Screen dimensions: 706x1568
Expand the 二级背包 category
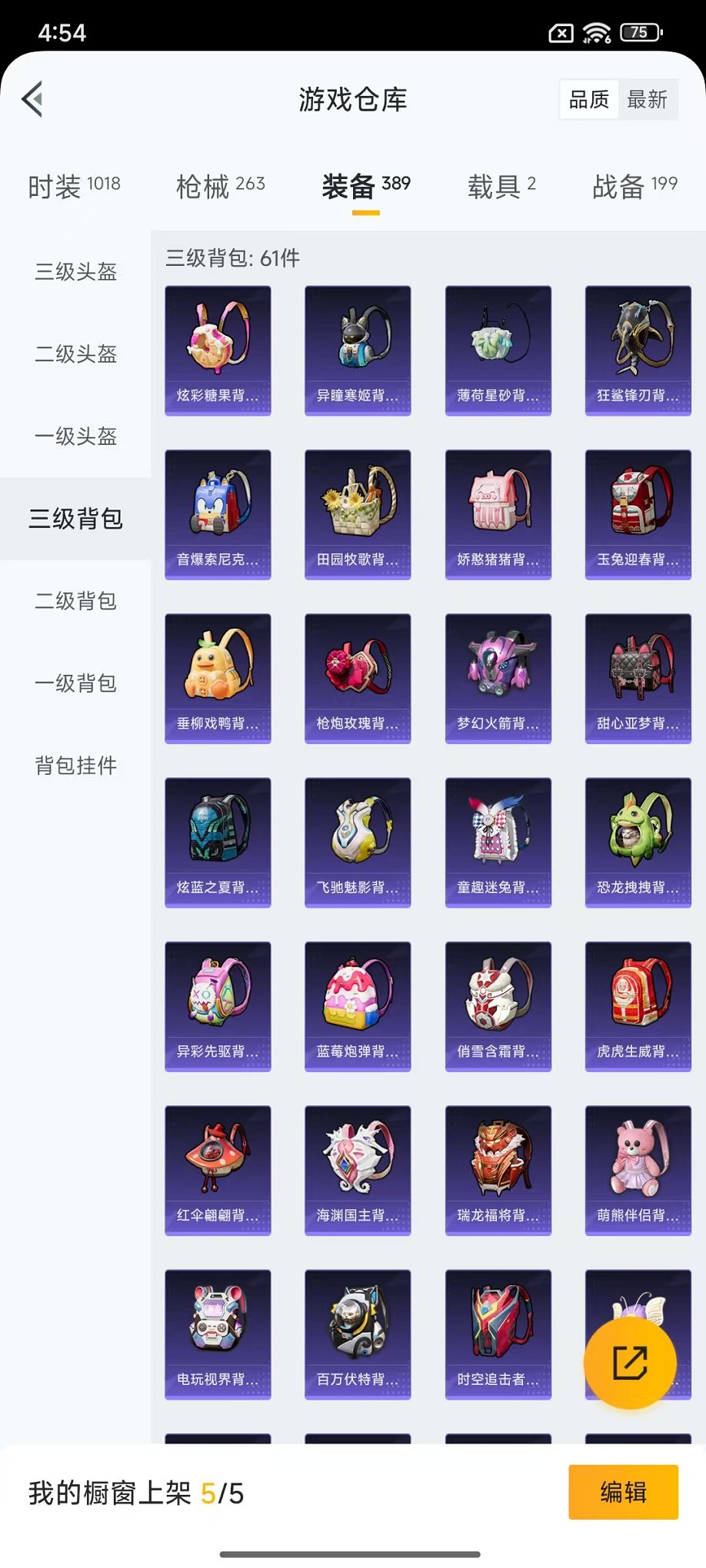(75, 602)
